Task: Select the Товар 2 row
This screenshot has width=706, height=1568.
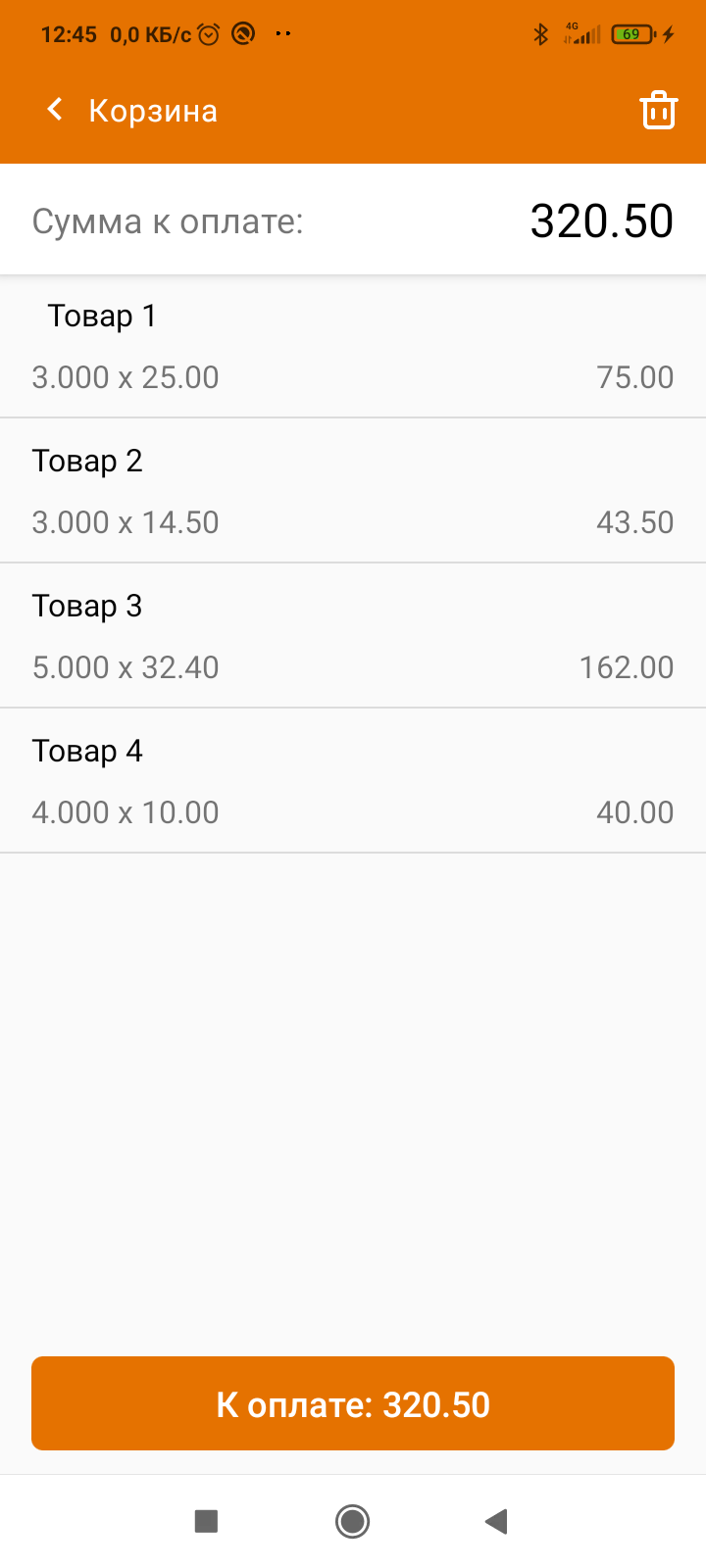Action: (353, 491)
